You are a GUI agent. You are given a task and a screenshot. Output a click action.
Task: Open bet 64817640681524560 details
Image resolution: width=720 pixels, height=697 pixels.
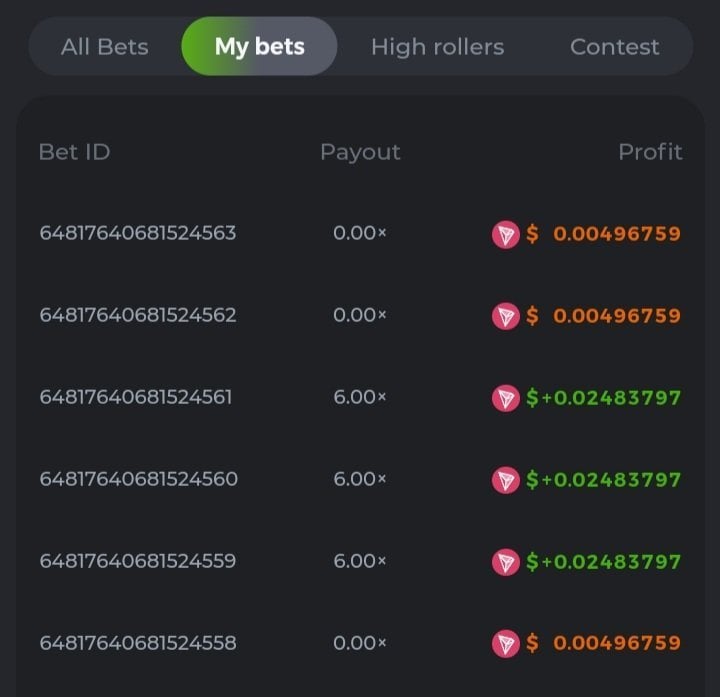click(x=138, y=479)
